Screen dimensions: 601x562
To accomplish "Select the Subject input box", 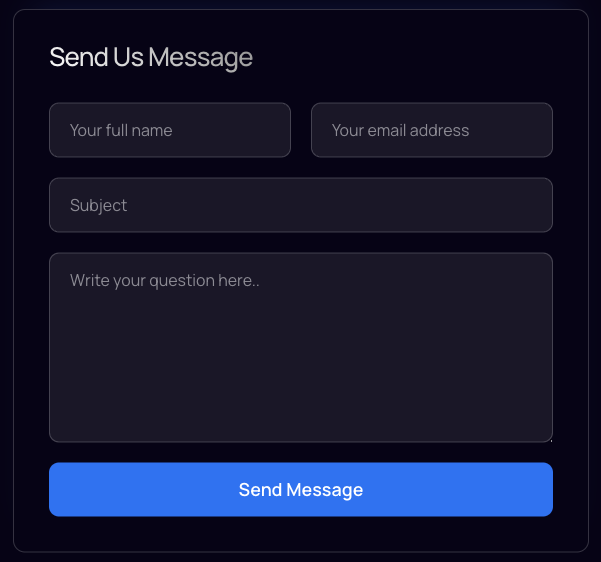I will [300, 205].
